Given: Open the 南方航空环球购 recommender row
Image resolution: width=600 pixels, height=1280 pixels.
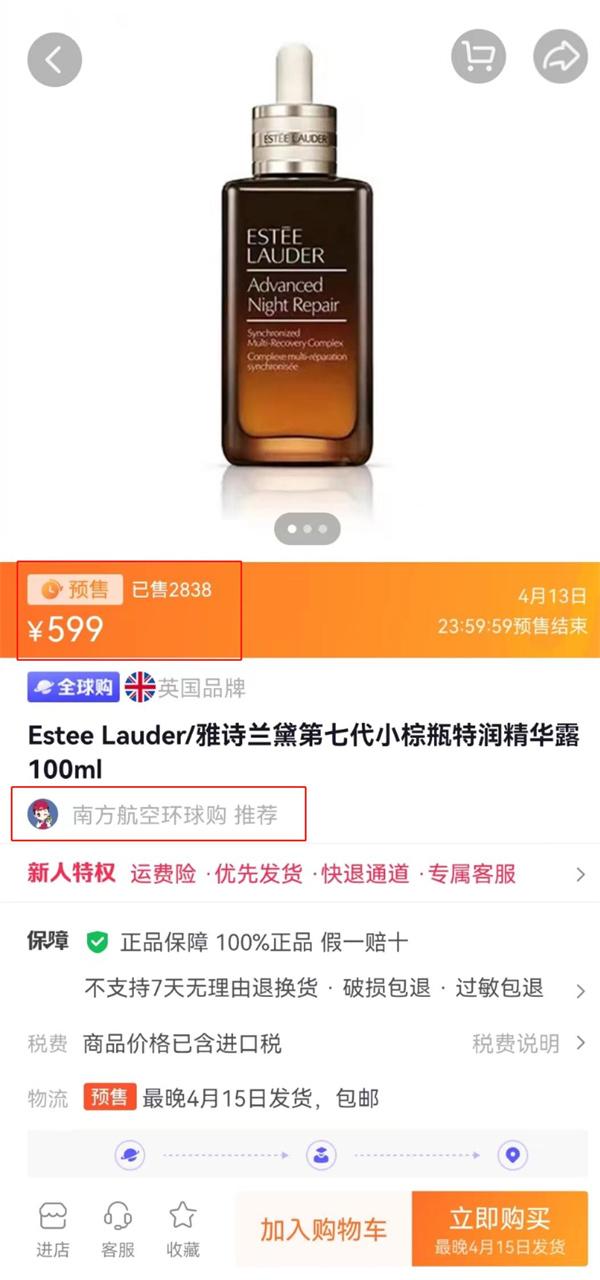Looking at the screenshot, I should [166, 815].
